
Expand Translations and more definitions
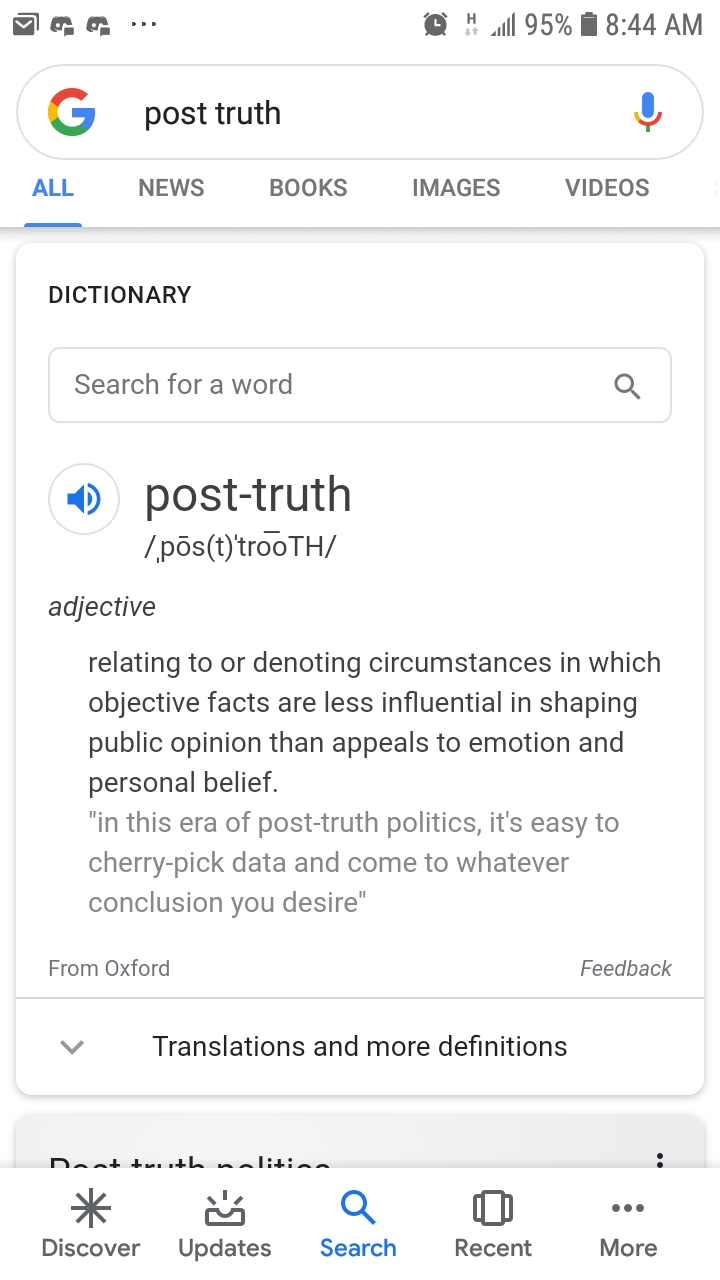click(x=359, y=1046)
